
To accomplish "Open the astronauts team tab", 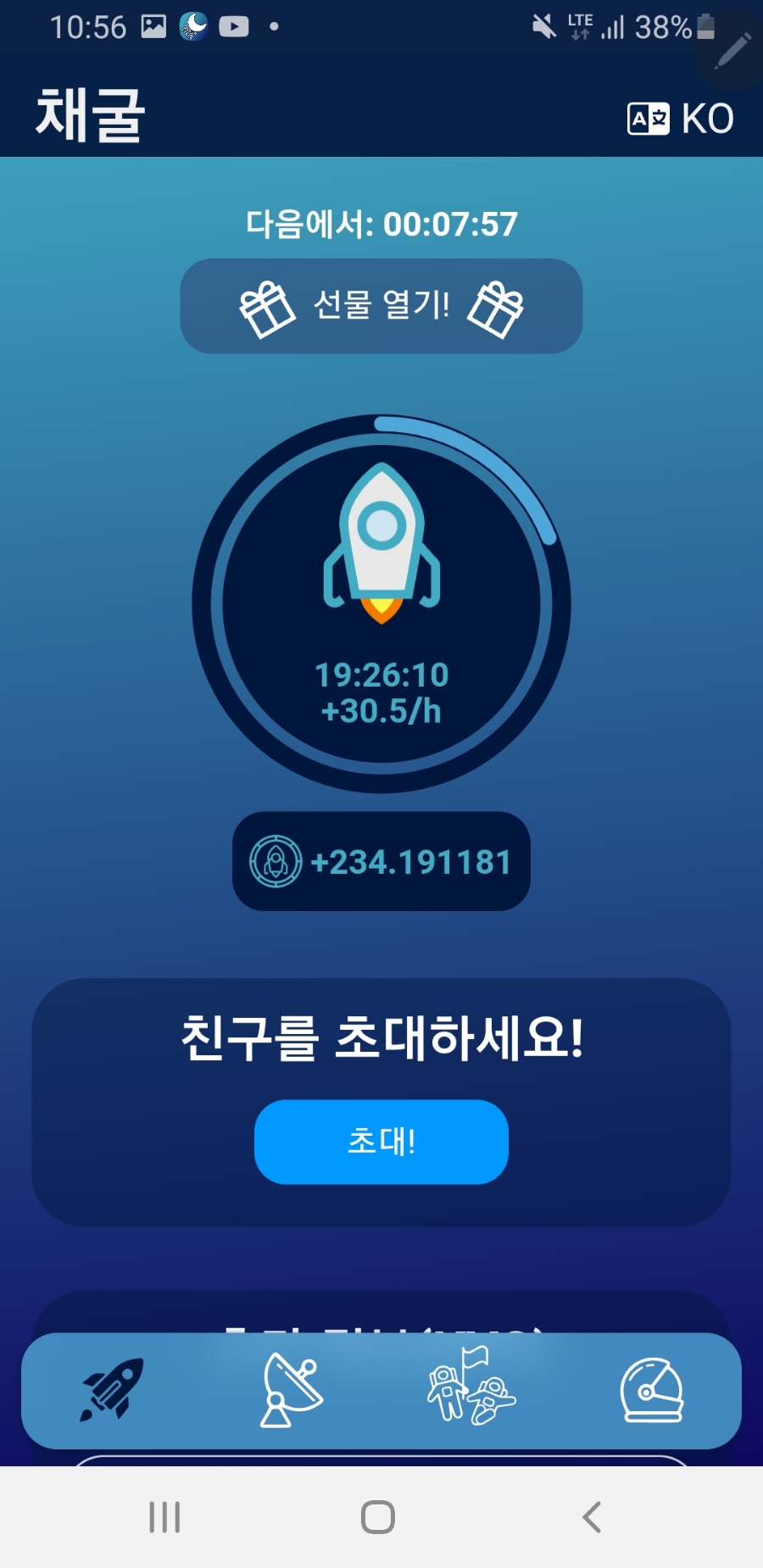I will point(471,1390).
